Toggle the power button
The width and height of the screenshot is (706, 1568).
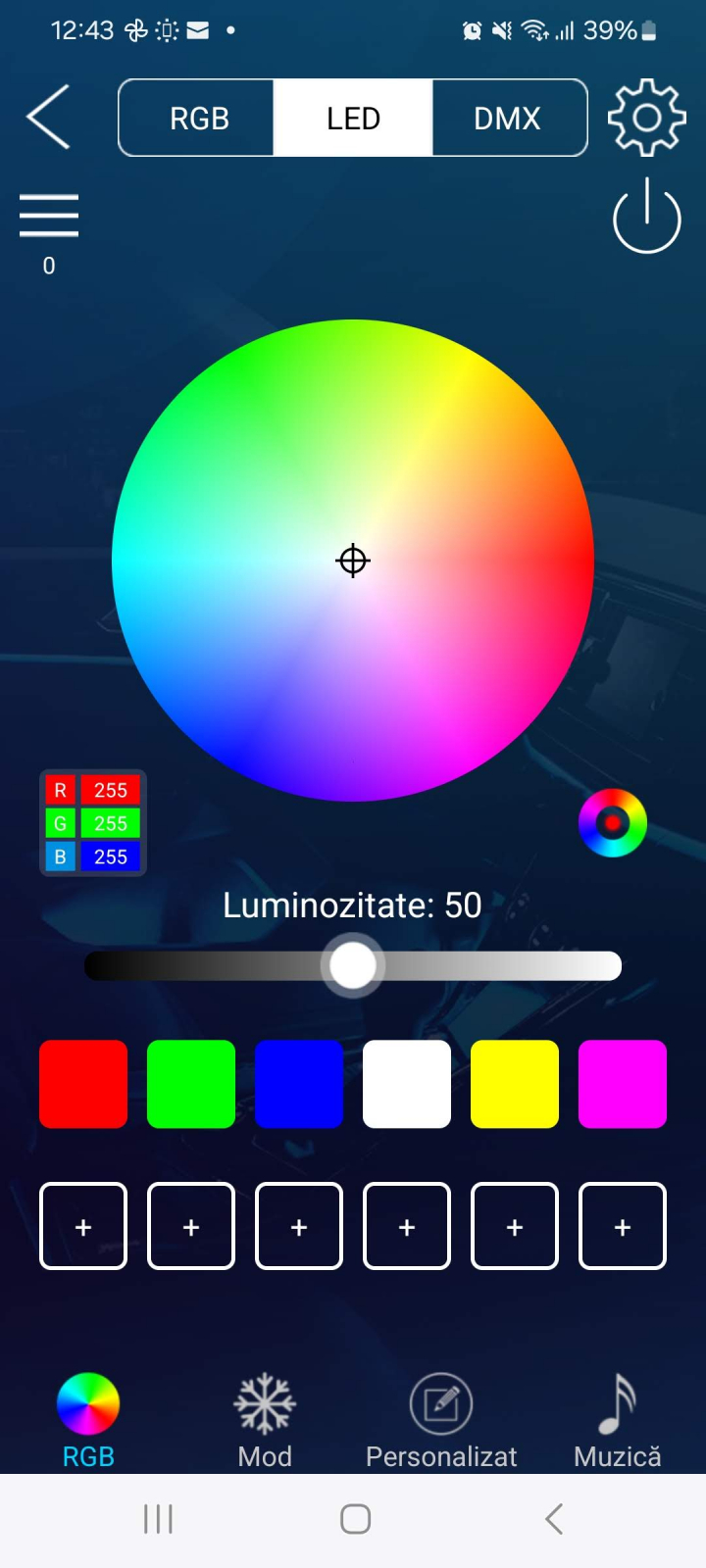pos(647,216)
